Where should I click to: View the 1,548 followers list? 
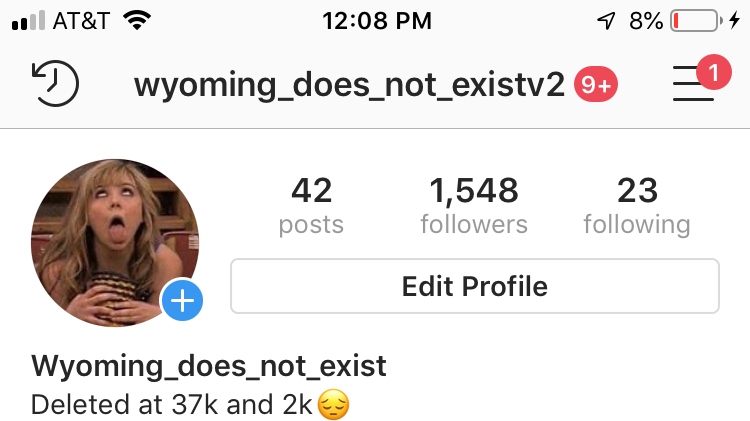474,205
